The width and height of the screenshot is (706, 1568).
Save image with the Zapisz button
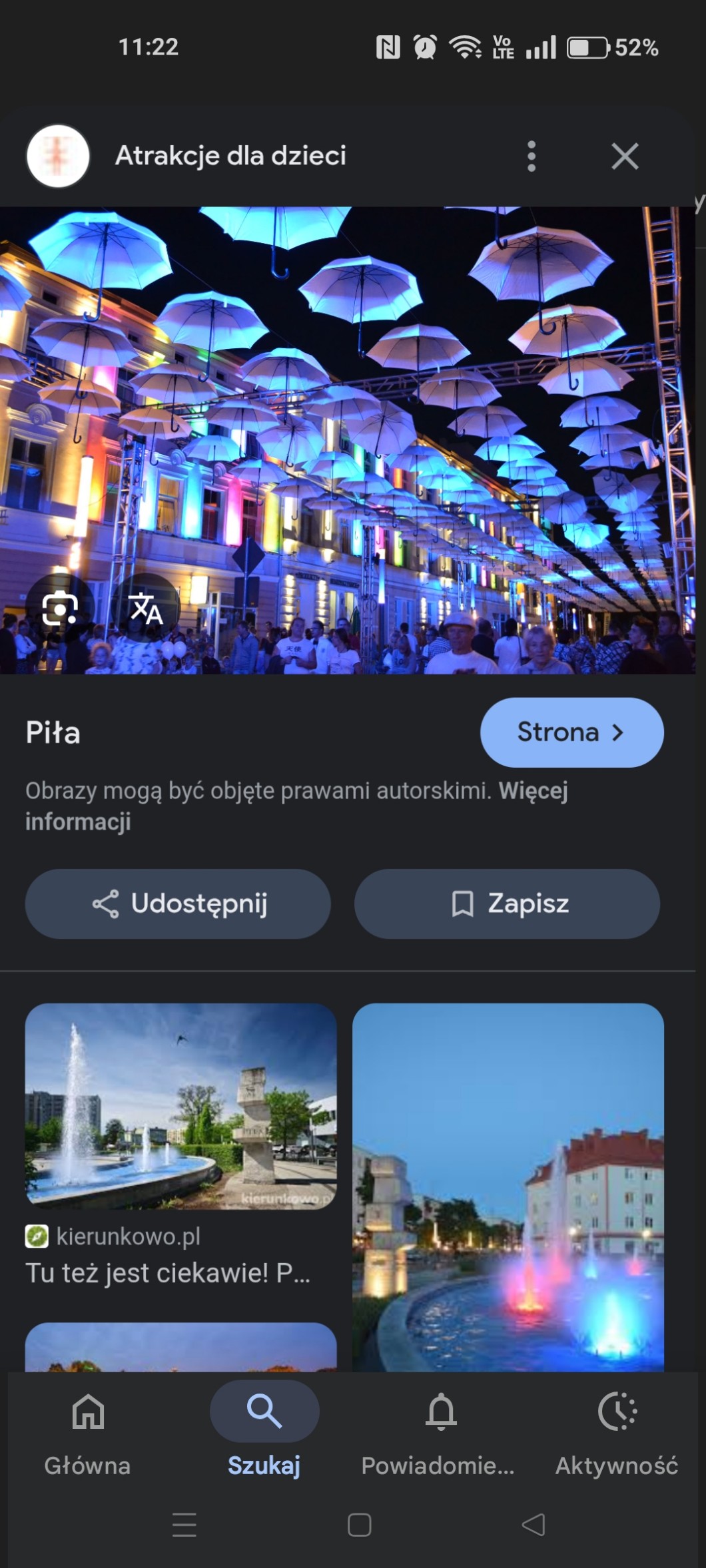507,904
